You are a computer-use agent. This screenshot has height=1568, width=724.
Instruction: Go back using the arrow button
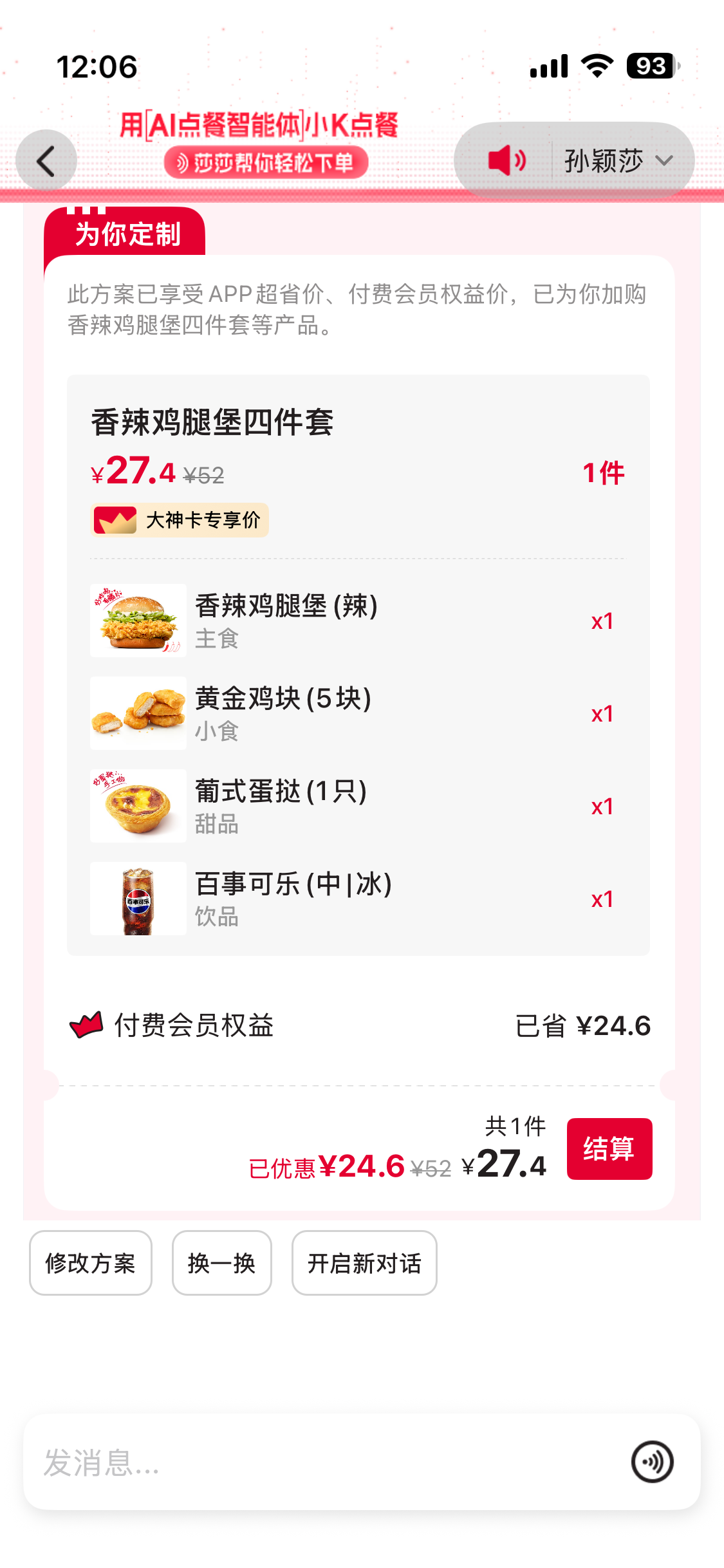46,161
